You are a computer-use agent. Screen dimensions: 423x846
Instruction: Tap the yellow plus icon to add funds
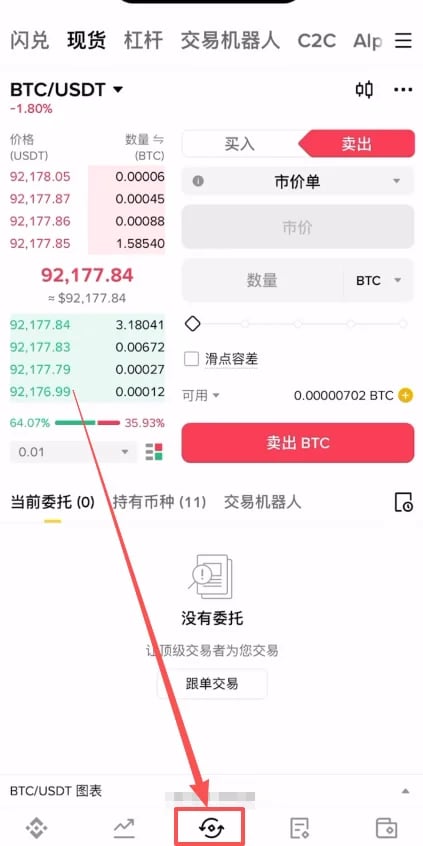pos(405,395)
